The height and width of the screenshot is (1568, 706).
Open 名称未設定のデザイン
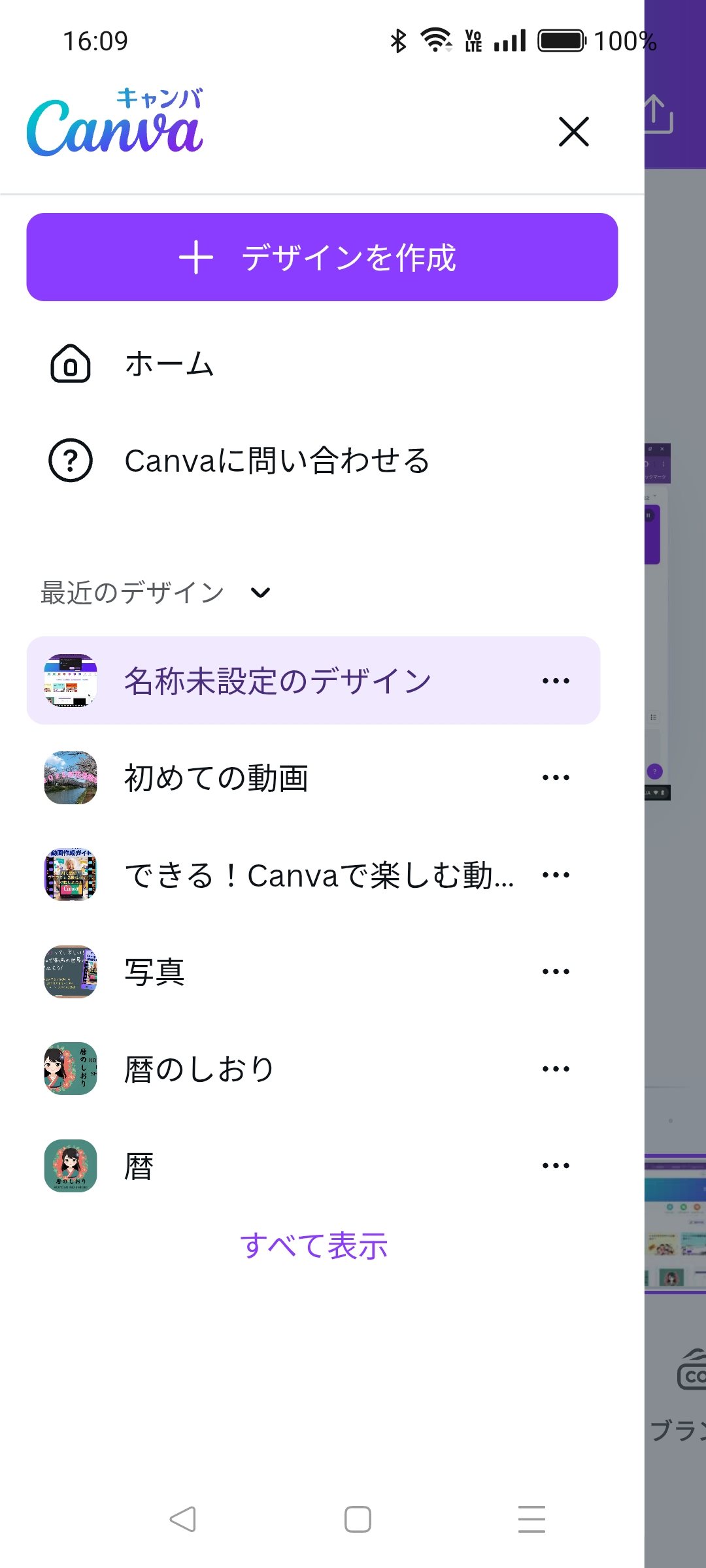tap(277, 681)
